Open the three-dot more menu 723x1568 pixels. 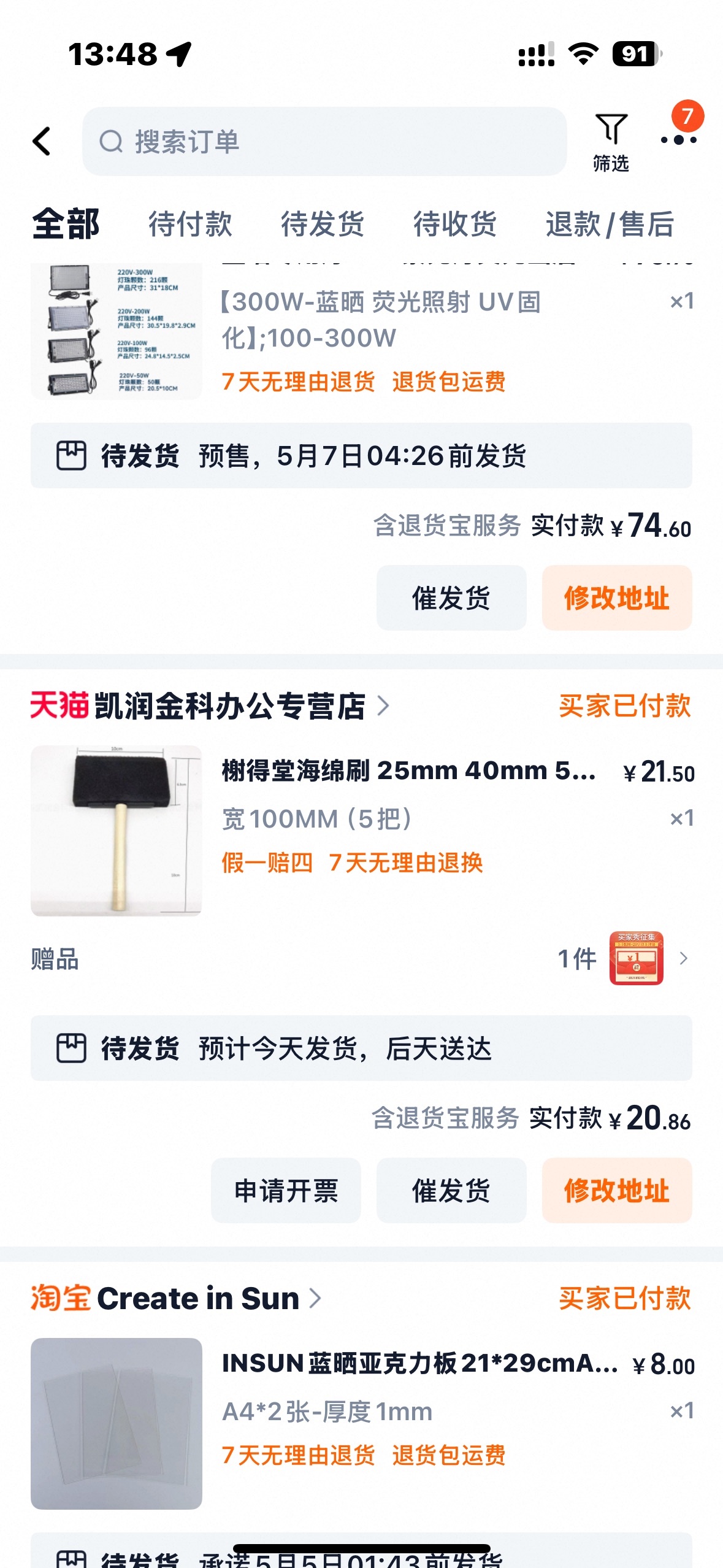678,140
